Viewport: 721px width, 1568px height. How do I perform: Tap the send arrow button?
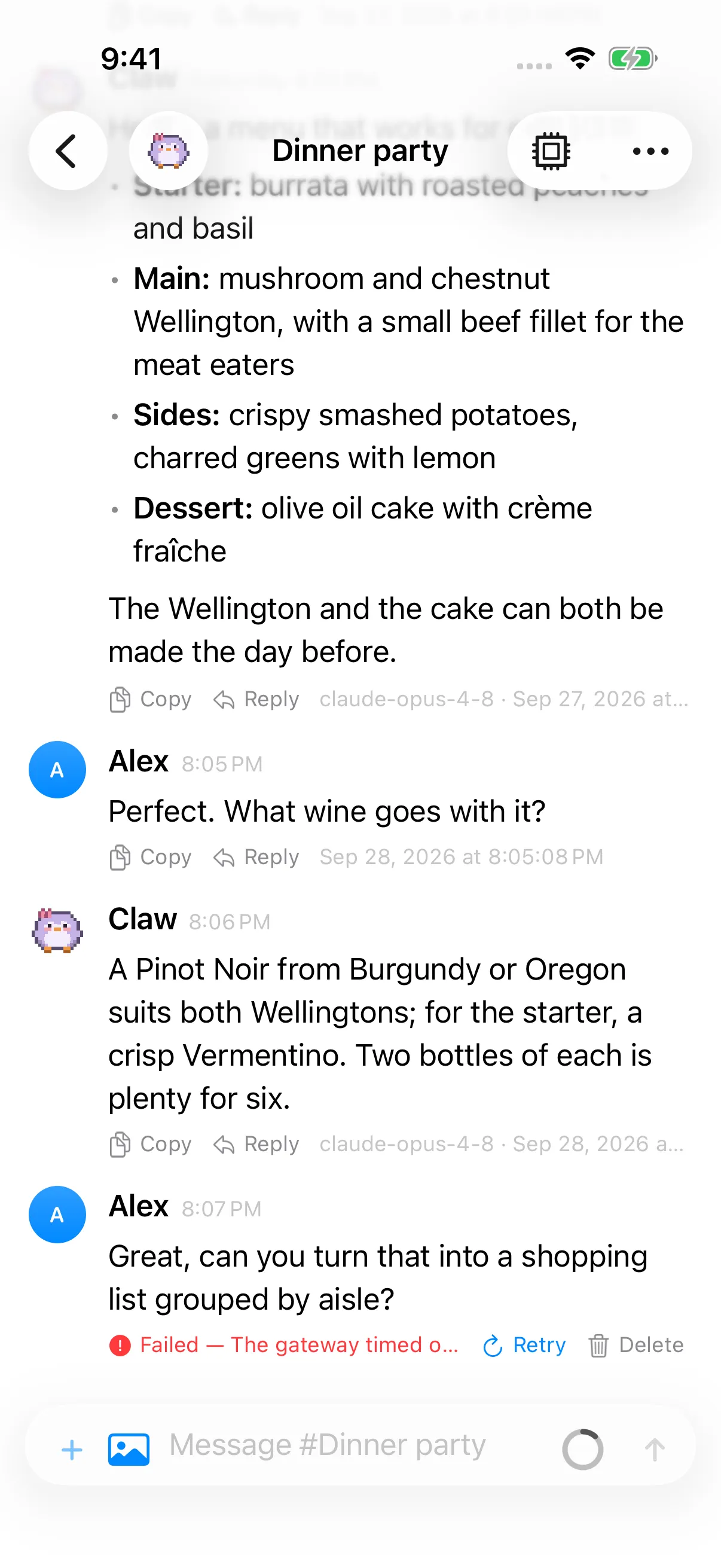pyautogui.click(x=655, y=1450)
